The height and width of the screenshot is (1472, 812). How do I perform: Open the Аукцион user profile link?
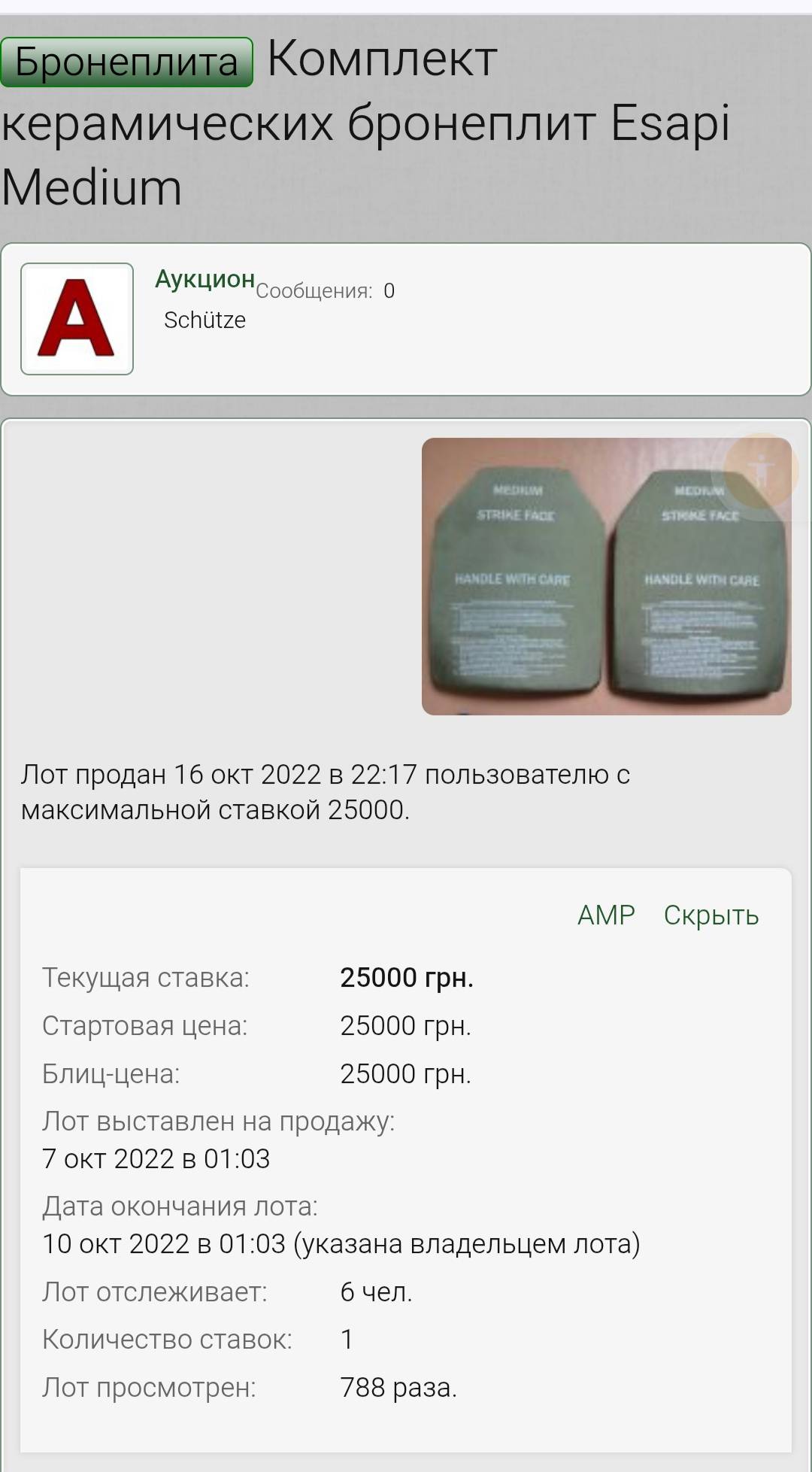[x=205, y=279]
